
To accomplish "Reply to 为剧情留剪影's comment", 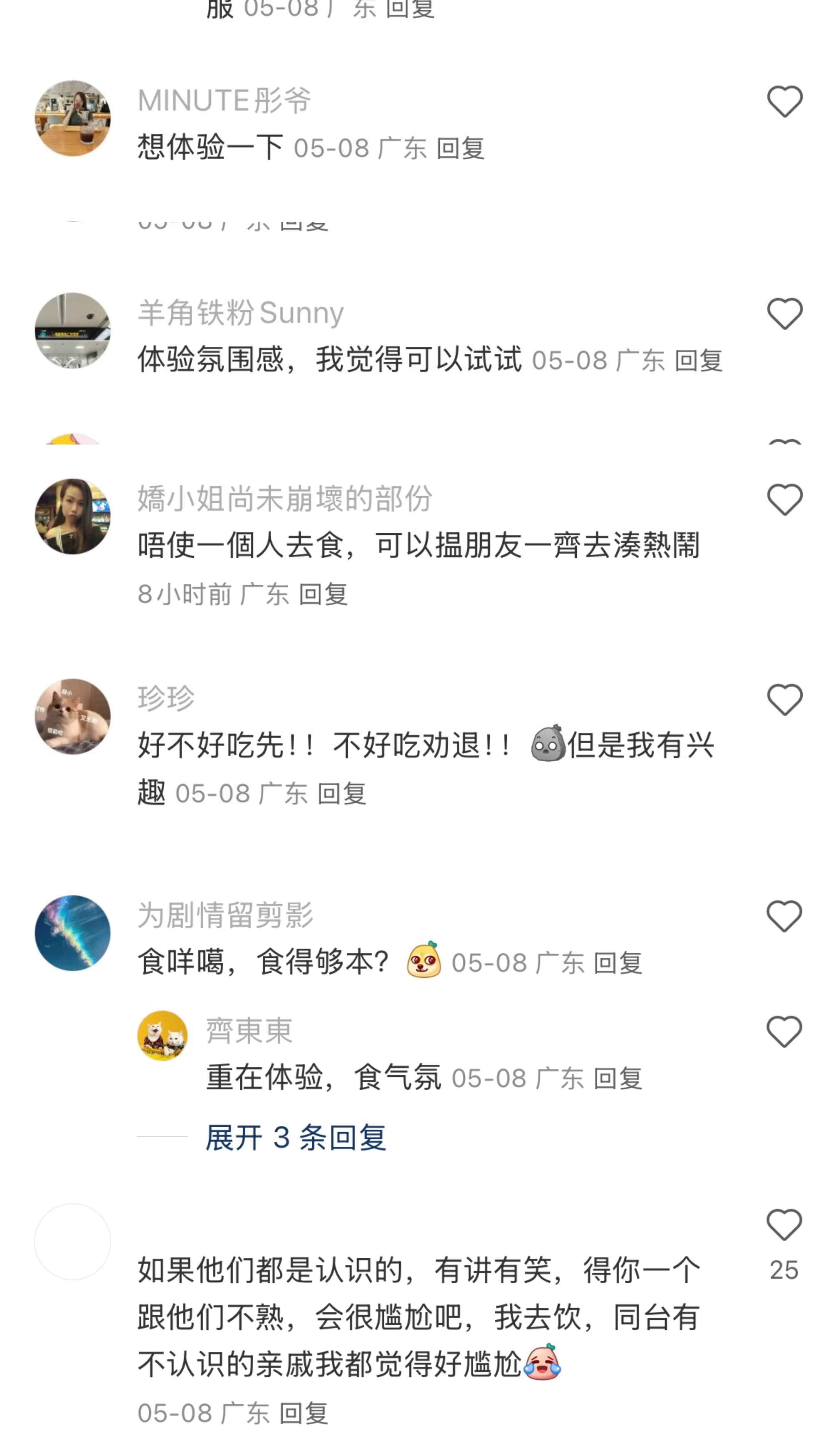I will pyautogui.click(x=617, y=963).
